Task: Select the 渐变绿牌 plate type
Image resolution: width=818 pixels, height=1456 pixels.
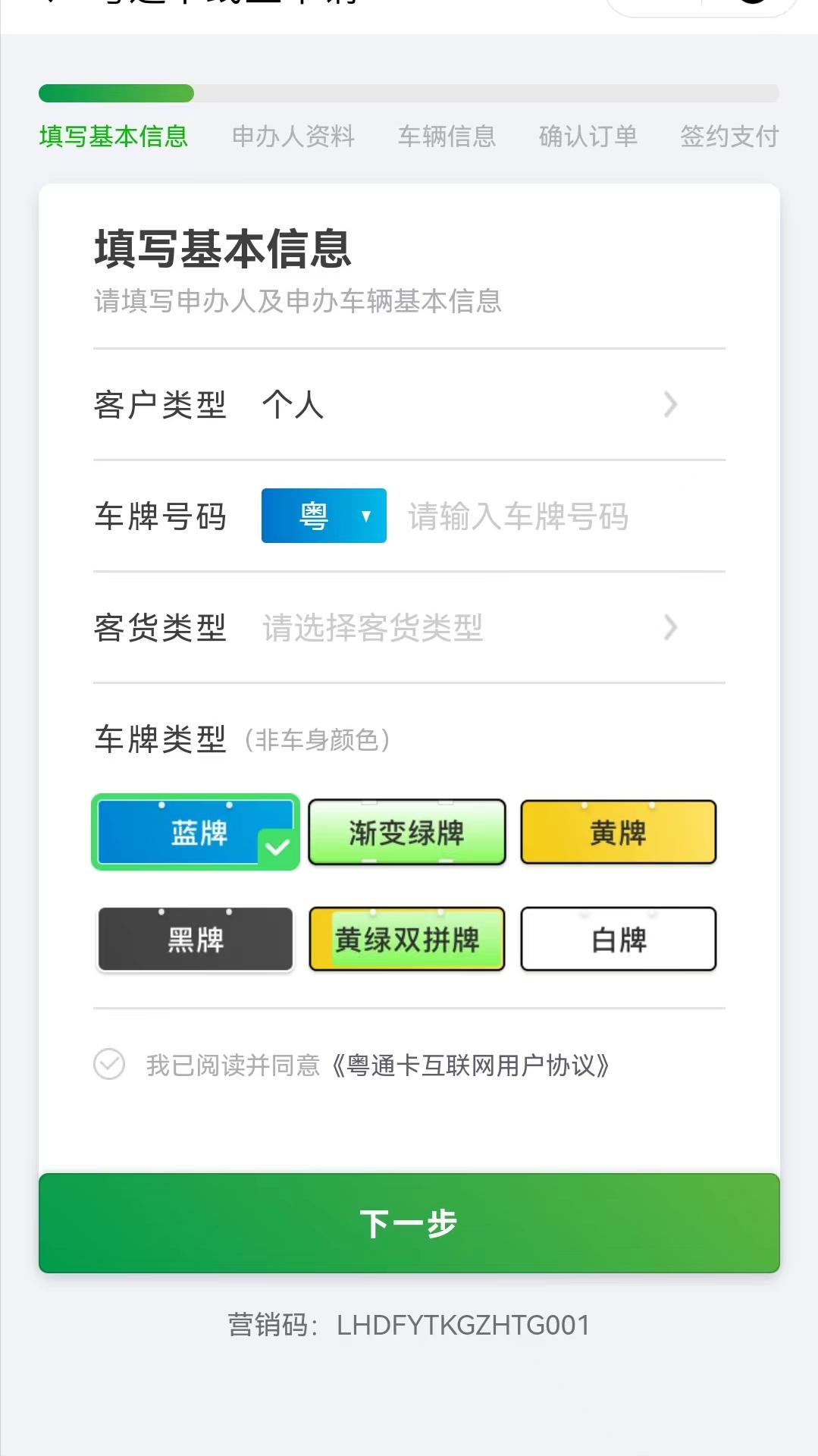Action: pos(406,832)
